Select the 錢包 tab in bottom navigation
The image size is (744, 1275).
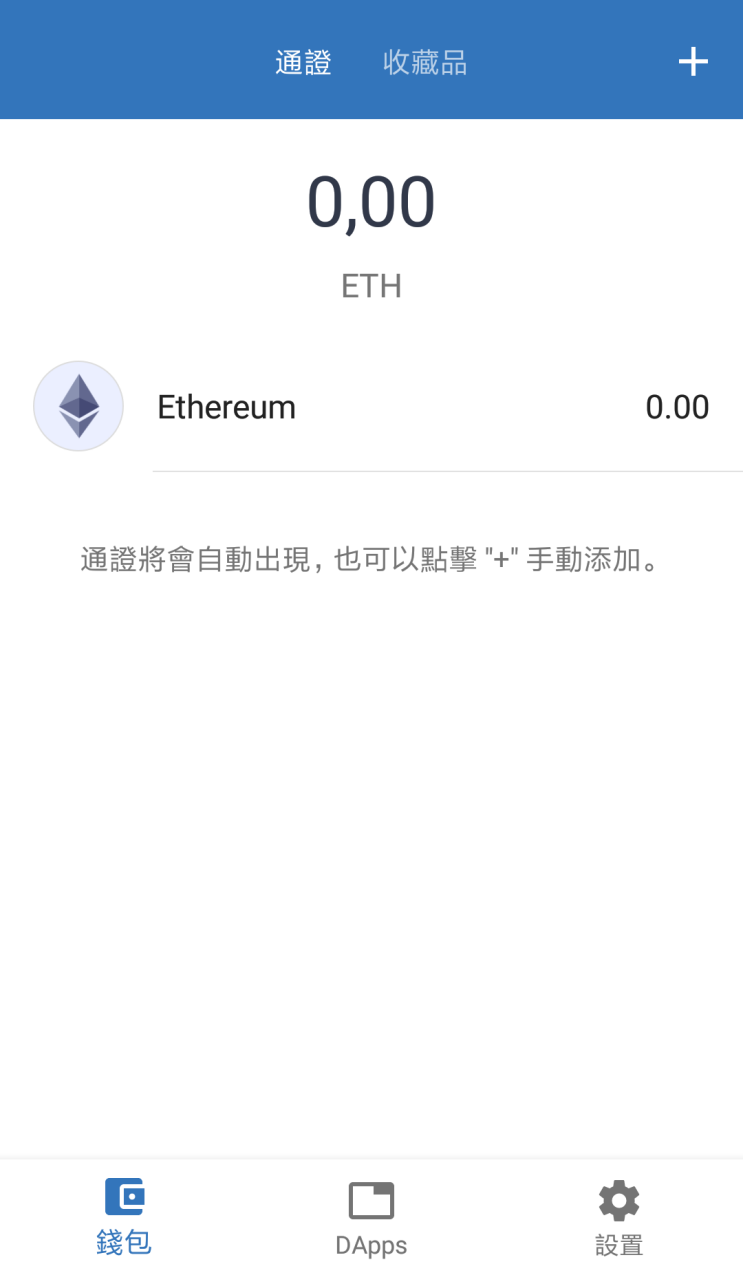(x=124, y=1216)
